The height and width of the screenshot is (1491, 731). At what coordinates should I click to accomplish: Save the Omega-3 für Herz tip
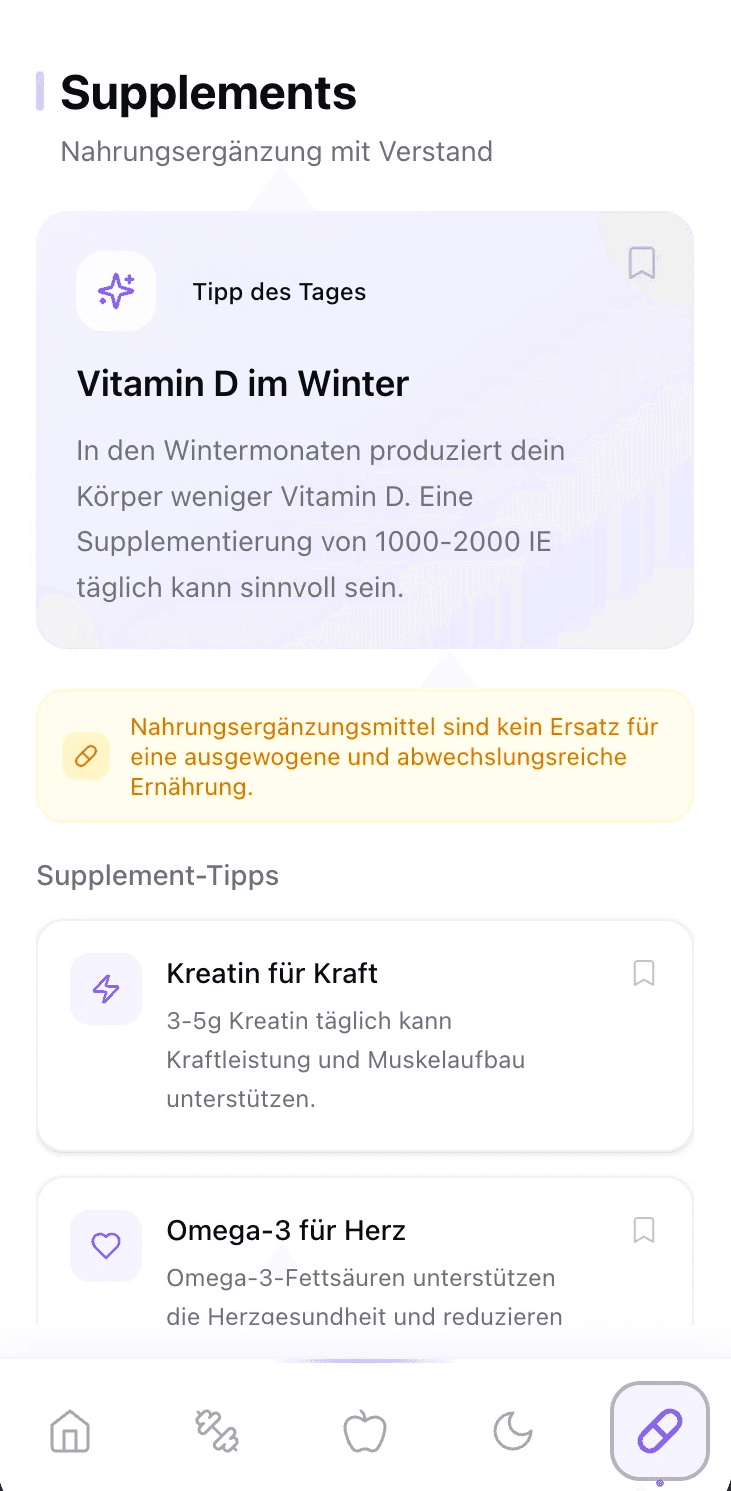click(644, 1230)
